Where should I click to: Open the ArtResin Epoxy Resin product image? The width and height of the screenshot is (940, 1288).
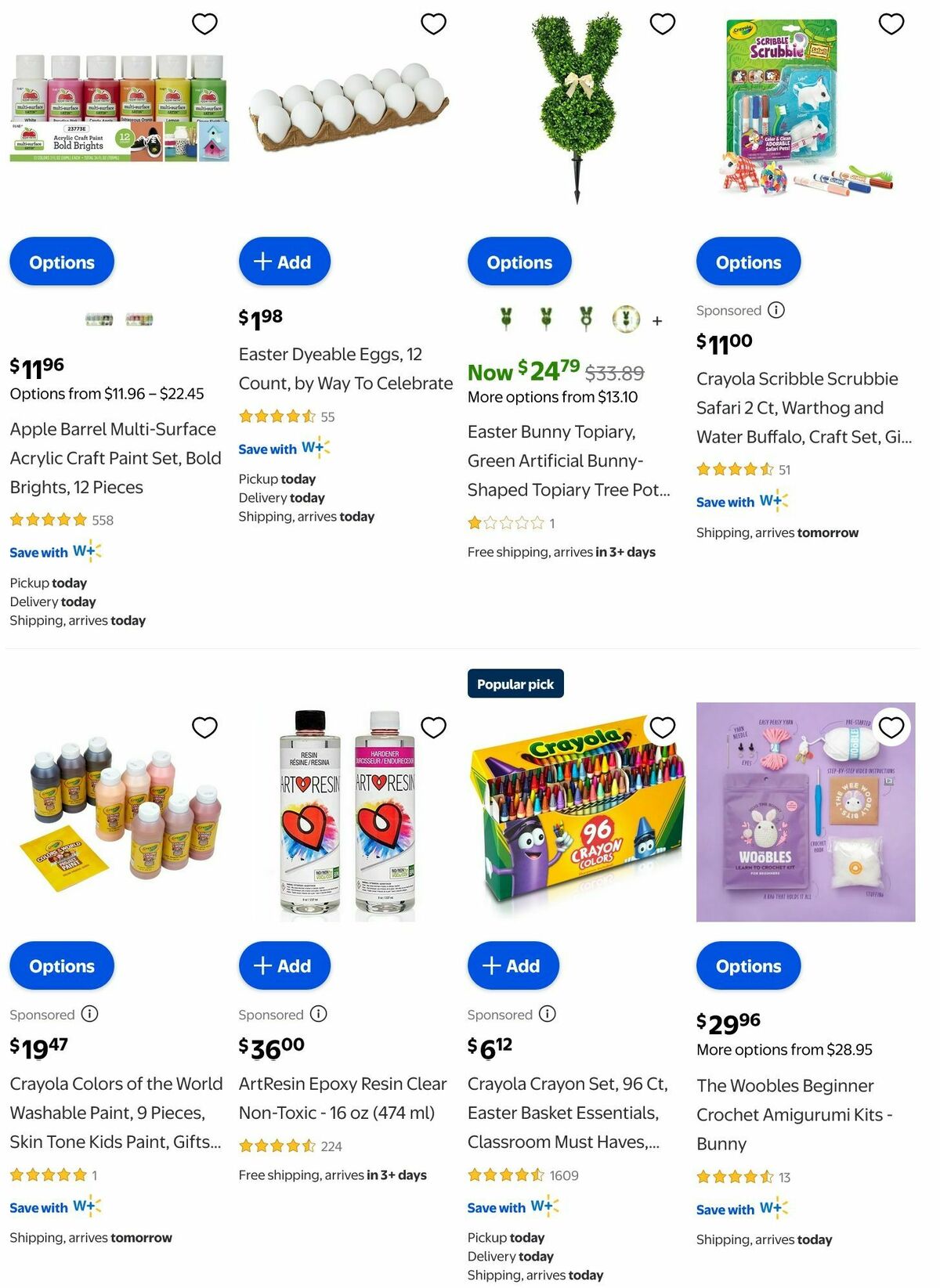coord(347,814)
